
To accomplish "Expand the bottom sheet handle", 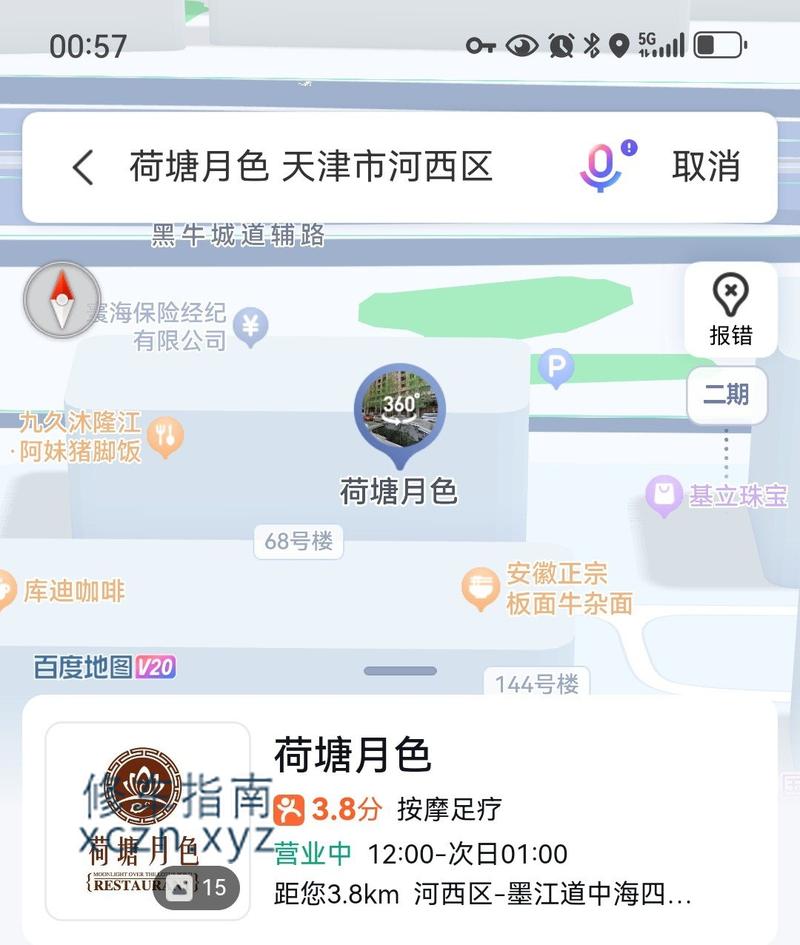I will coord(400,671).
